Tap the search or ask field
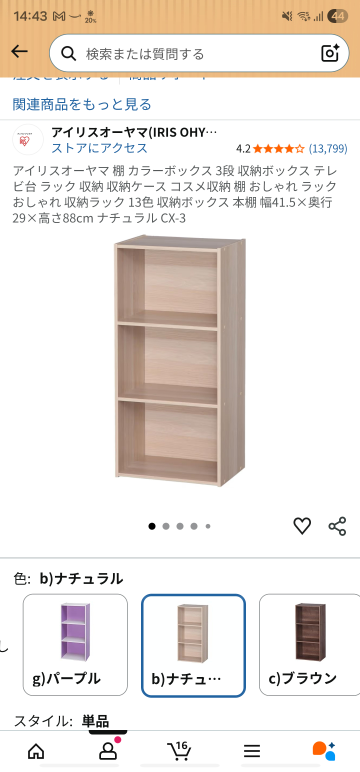This screenshot has height=772, width=360. click(x=199, y=53)
